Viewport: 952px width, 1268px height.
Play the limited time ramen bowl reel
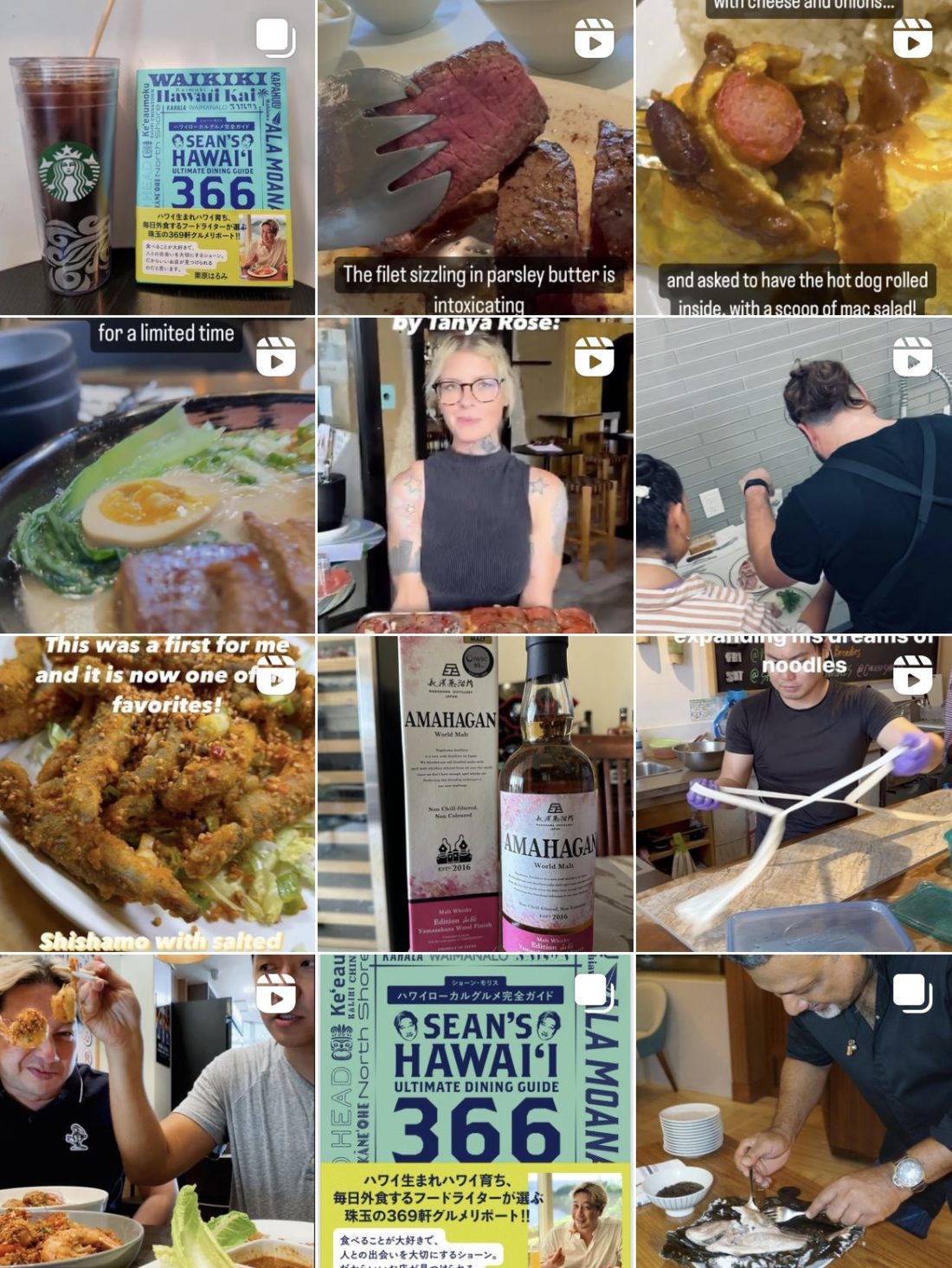[x=158, y=475]
